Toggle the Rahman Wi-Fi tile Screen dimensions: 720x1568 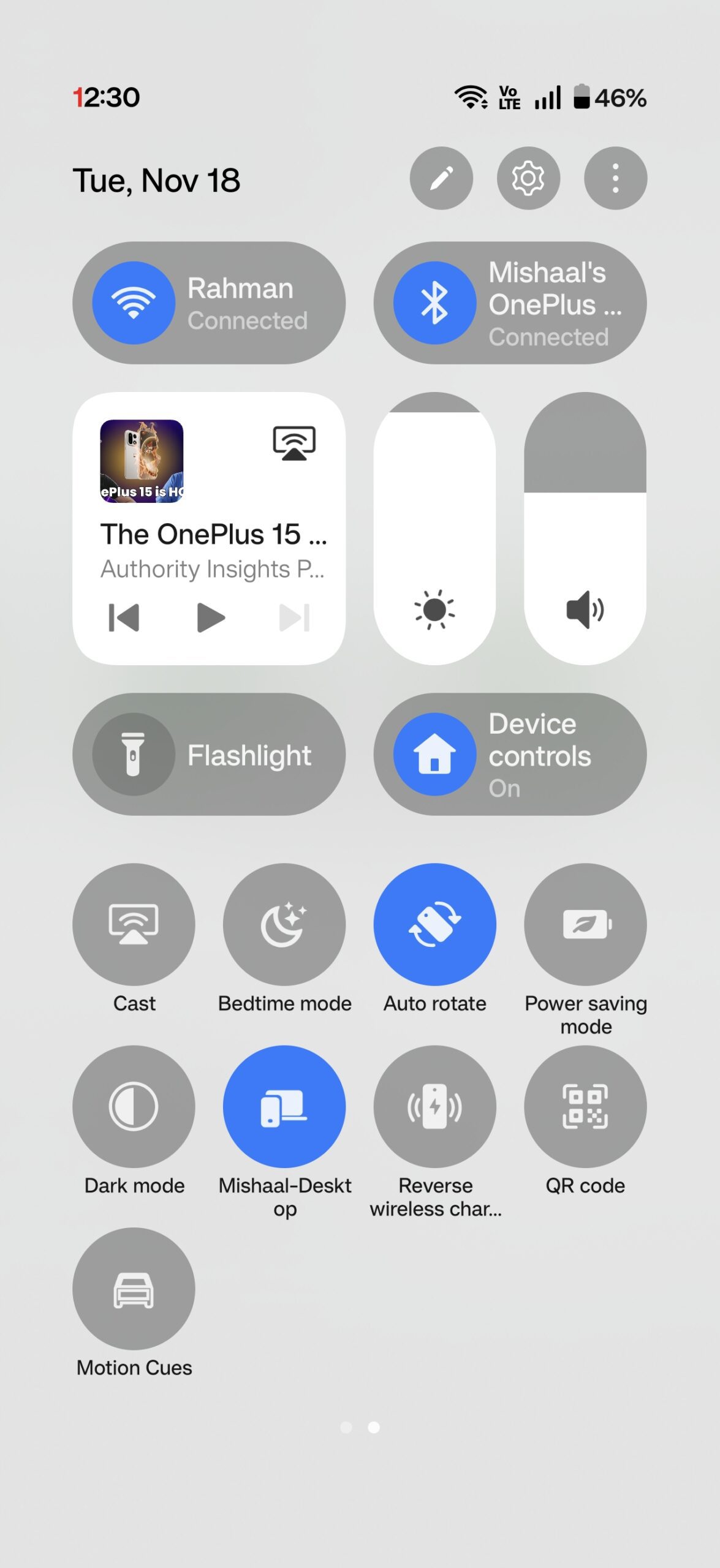click(x=134, y=303)
